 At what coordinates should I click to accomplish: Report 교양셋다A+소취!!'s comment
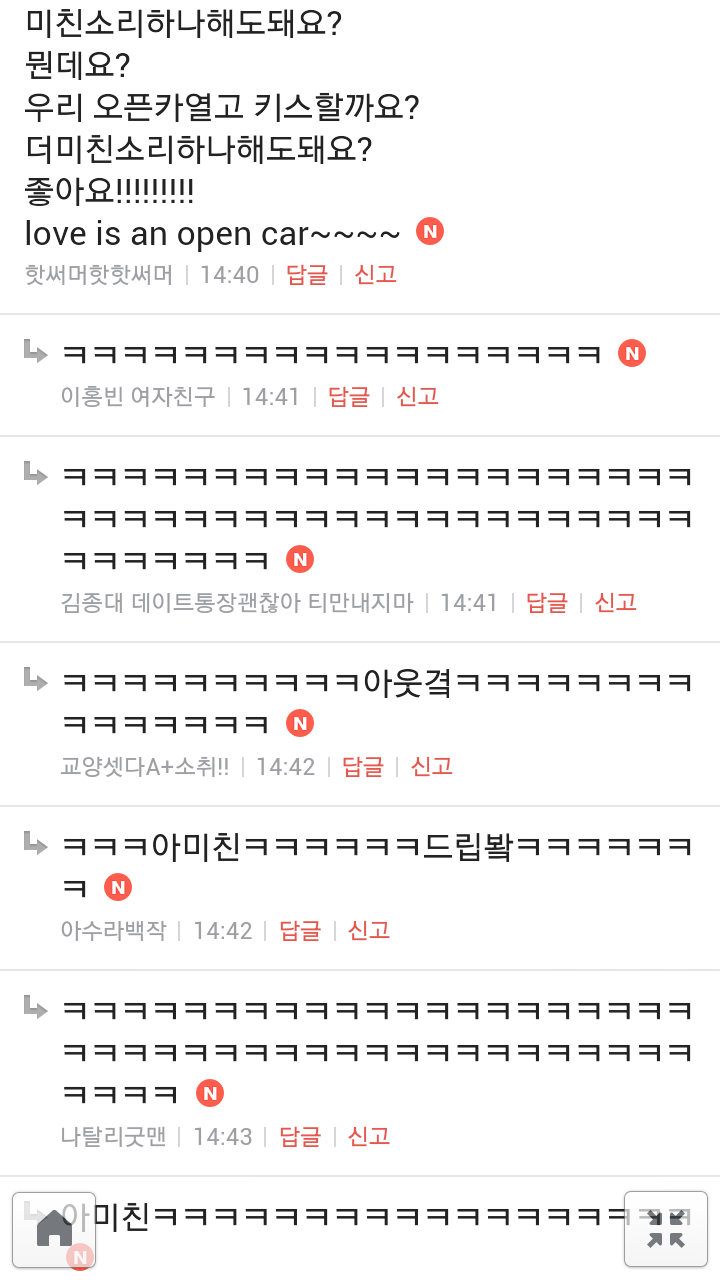coord(431,766)
